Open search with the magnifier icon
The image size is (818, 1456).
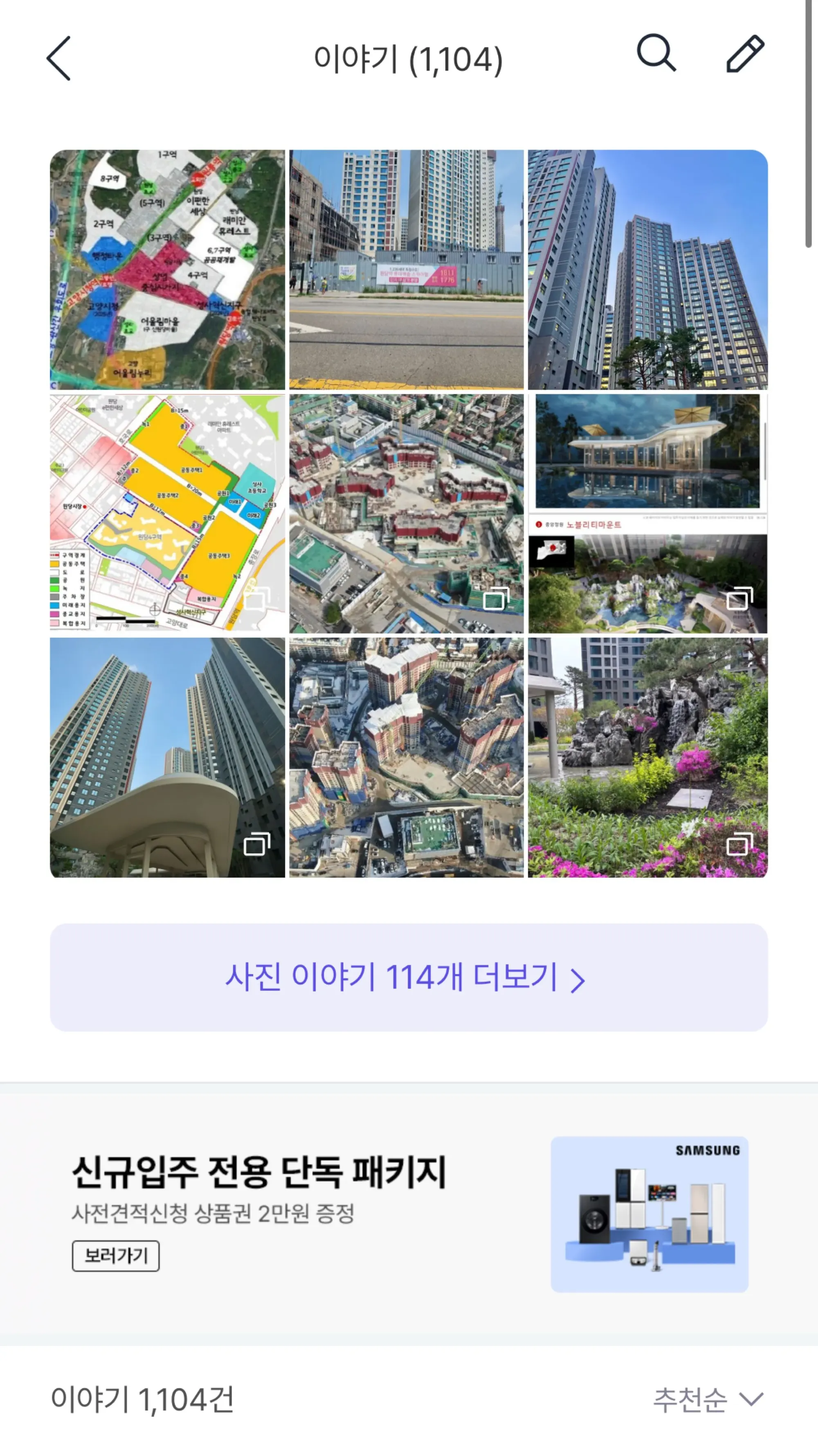[656, 54]
